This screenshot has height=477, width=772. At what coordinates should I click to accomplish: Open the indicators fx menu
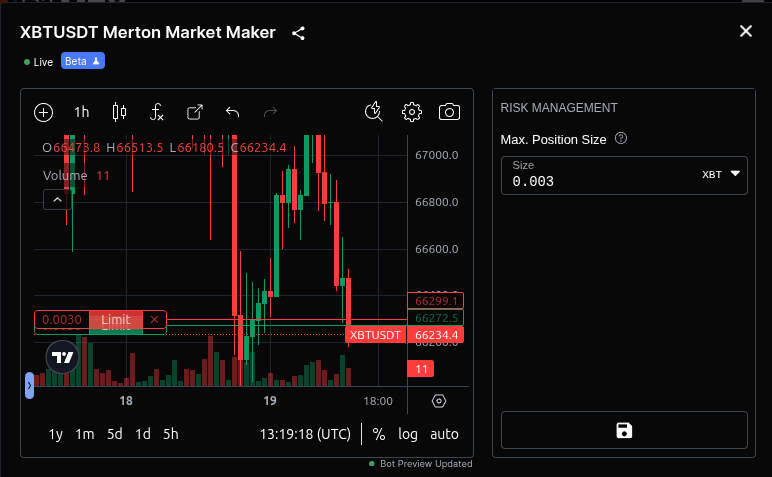[x=158, y=112]
